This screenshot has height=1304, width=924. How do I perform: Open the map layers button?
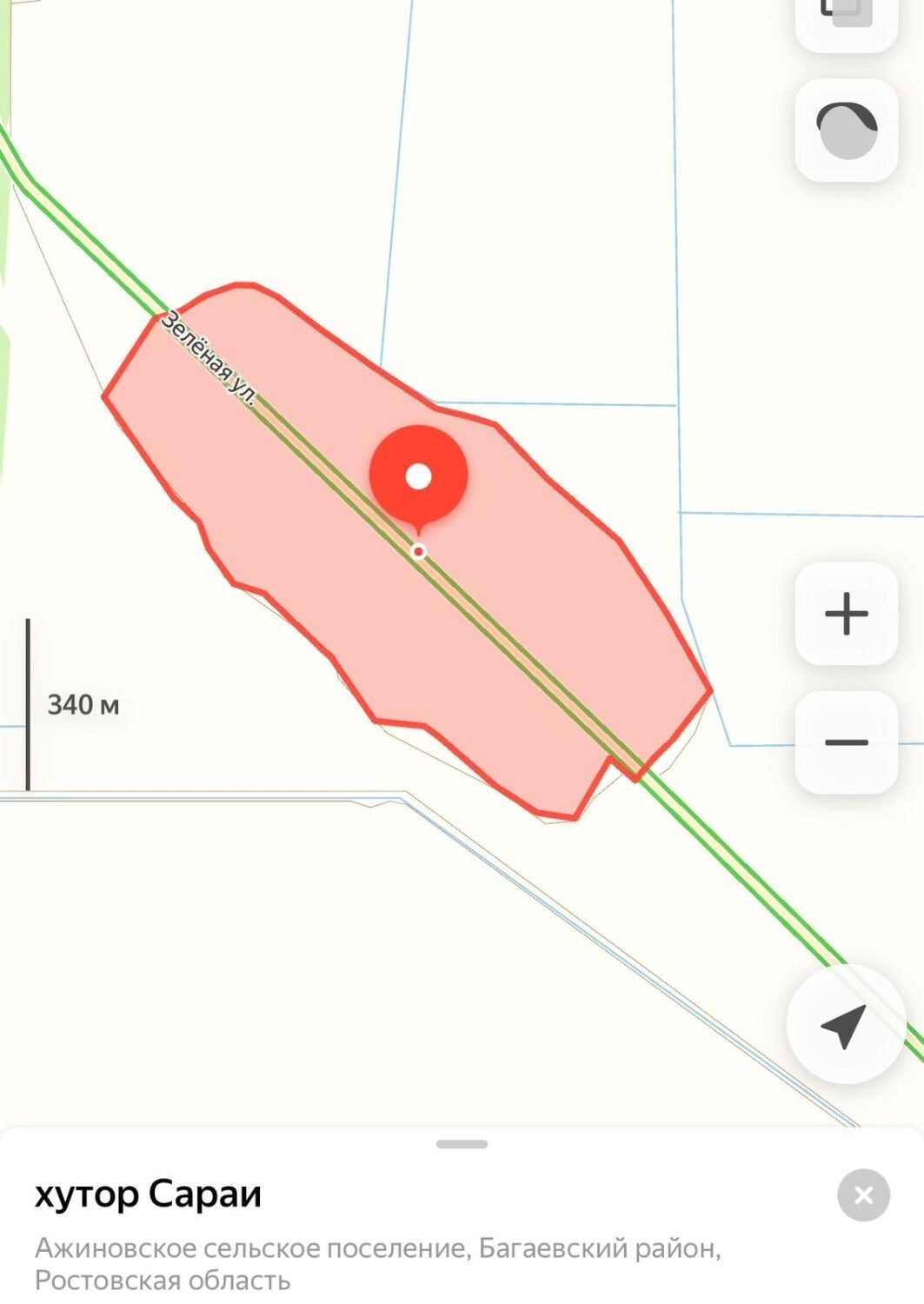click(x=846, y=19)
